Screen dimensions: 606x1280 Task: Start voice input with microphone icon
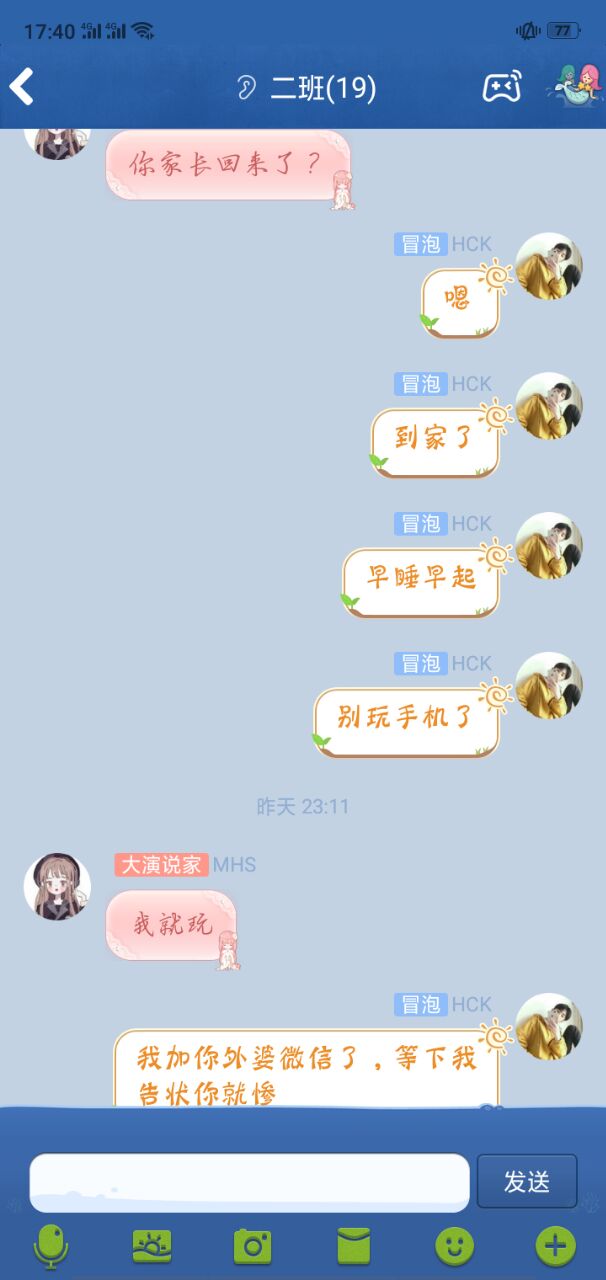(x=51, y=1246)
